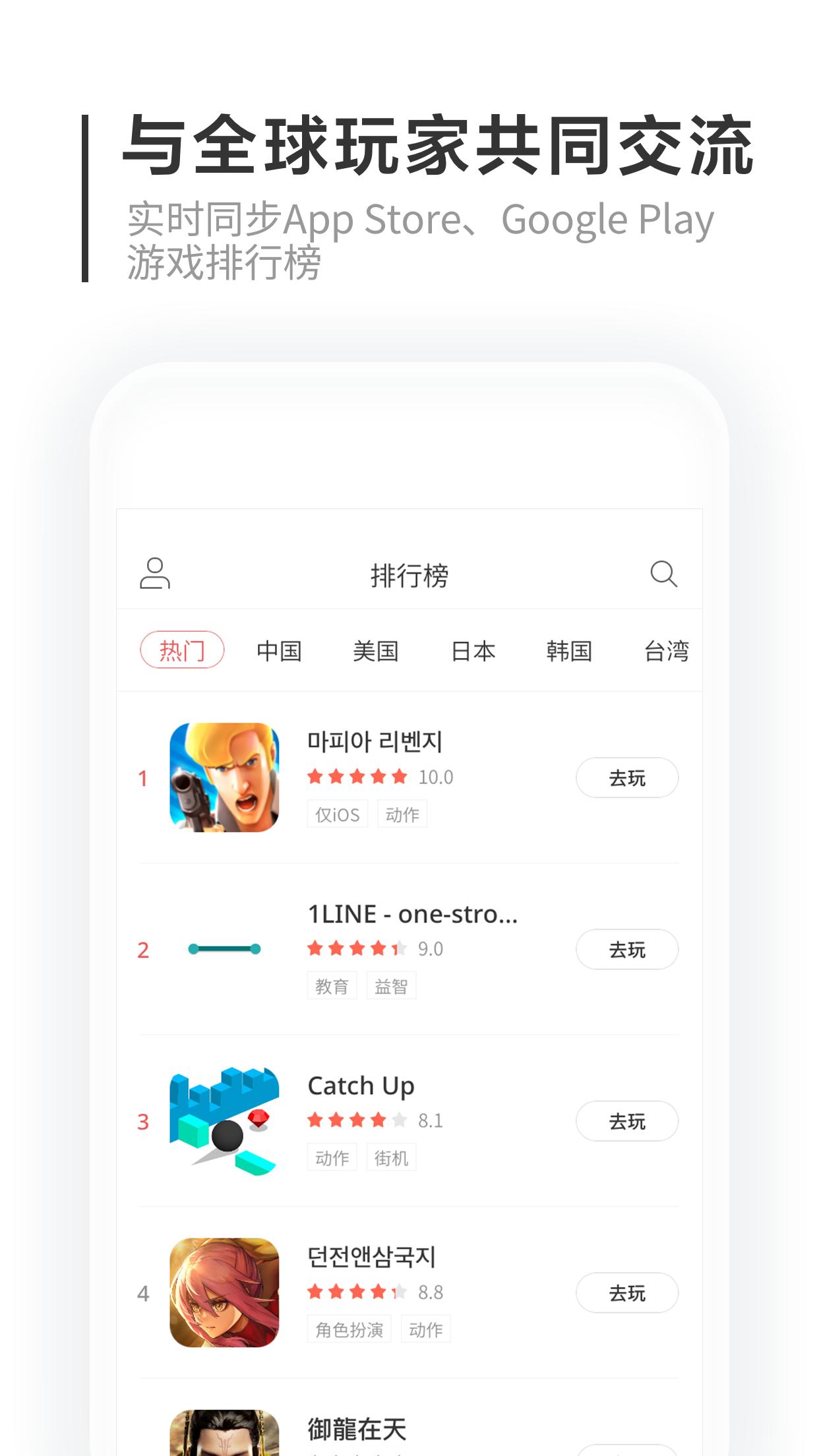Click the 仅iOS tag chip
The width and height of the screenshot is (819, 1456).
337,814
